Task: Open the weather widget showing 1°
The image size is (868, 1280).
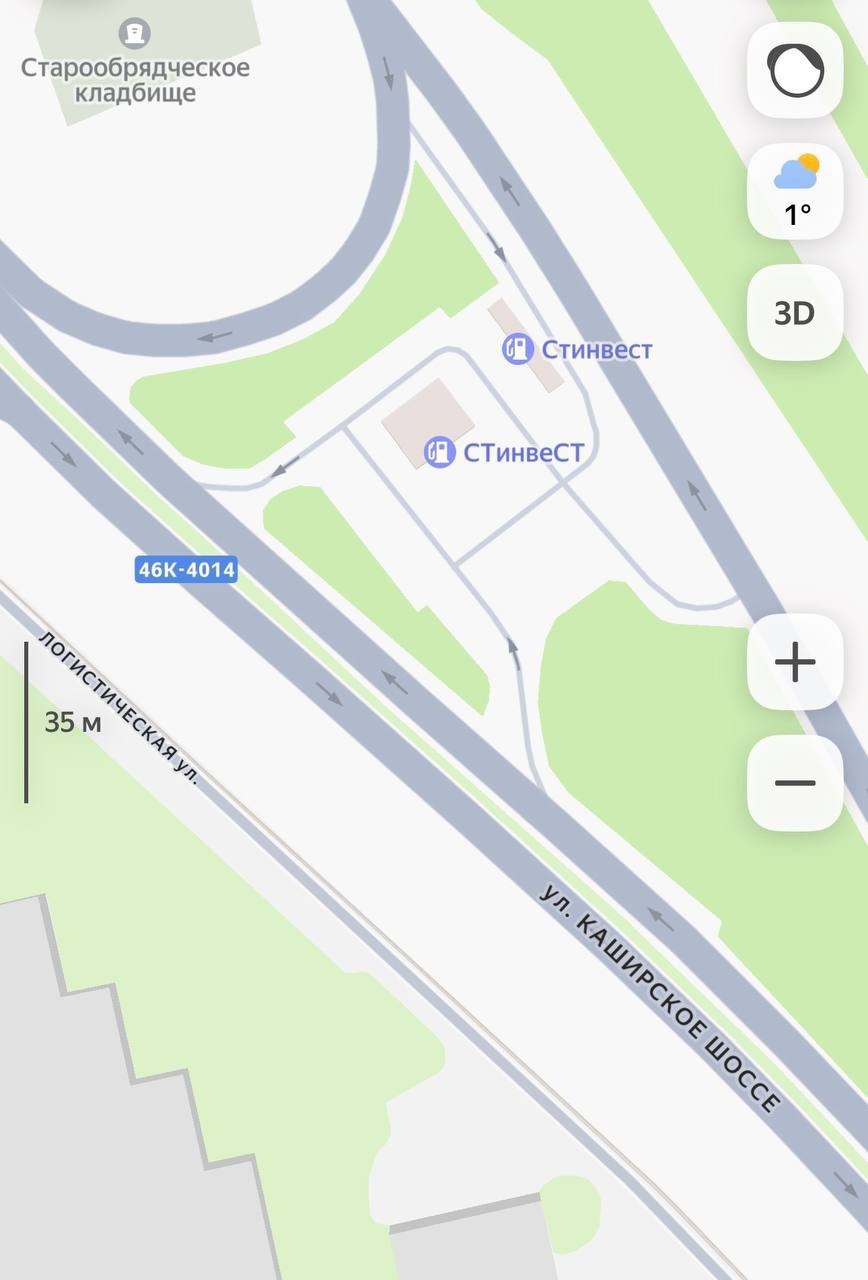Action: coord(795,191)
